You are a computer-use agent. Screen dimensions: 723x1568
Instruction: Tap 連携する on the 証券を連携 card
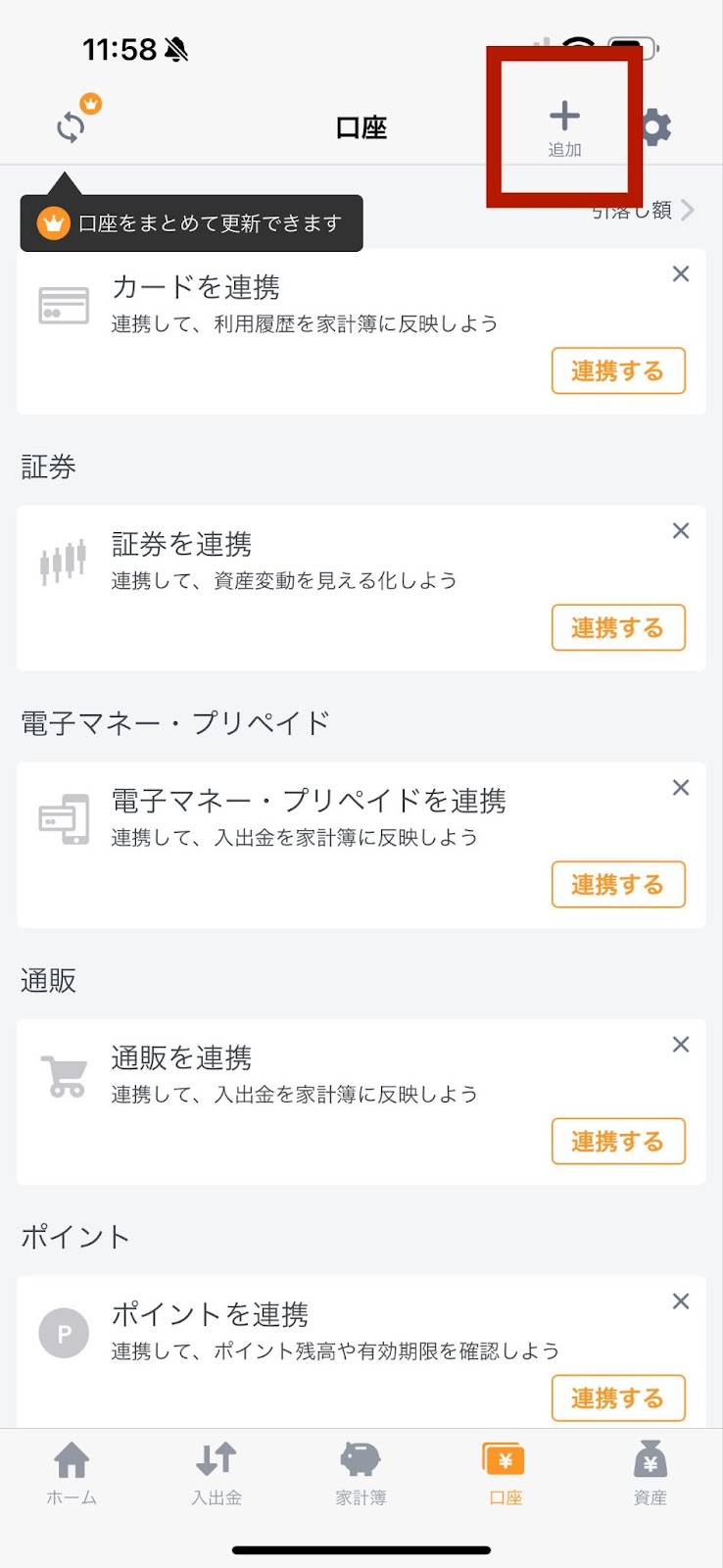[x=618, y=627]
